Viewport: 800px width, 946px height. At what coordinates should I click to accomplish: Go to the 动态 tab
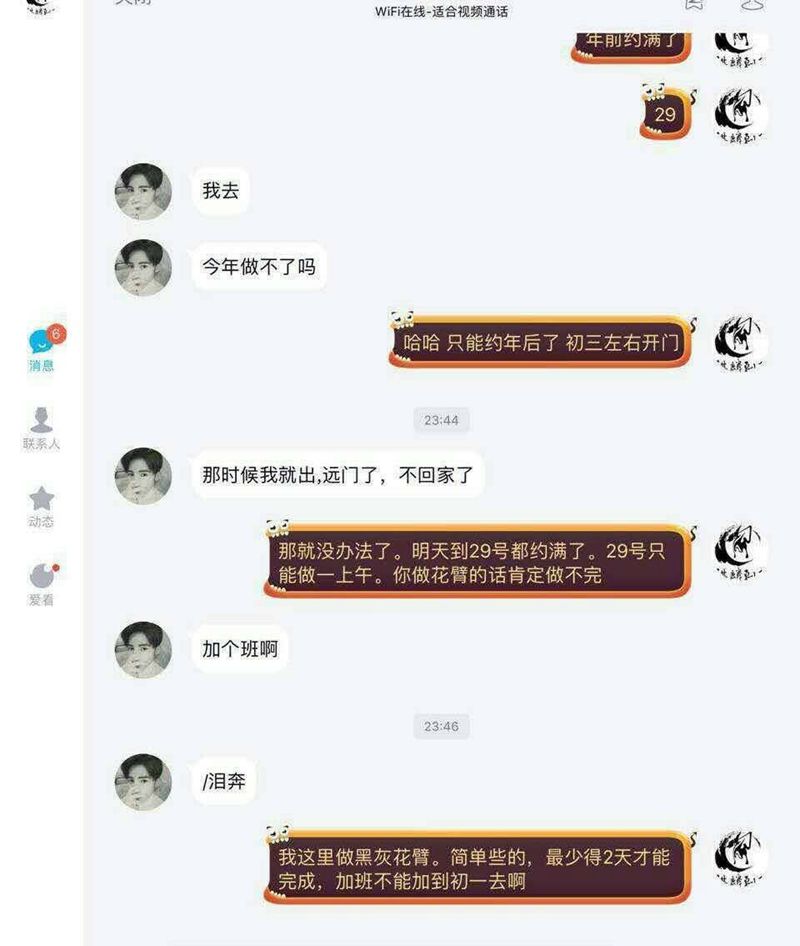[41, 506]
